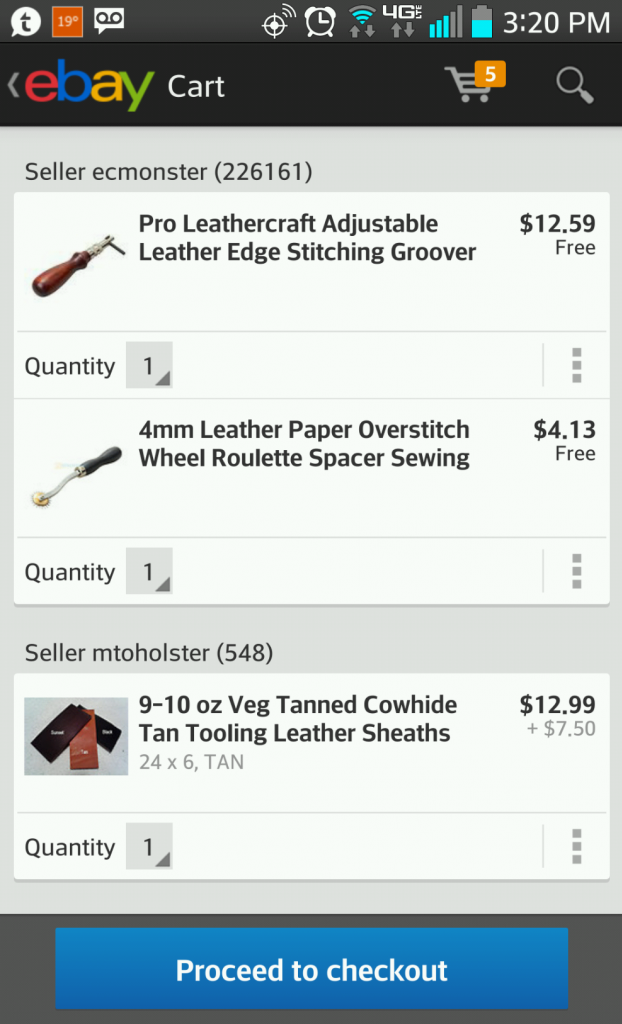The height and width of the screenshot is (1024, 622).
Task: Open Veg Tanned Cowhide Leather item
Action: pos(297,719)
